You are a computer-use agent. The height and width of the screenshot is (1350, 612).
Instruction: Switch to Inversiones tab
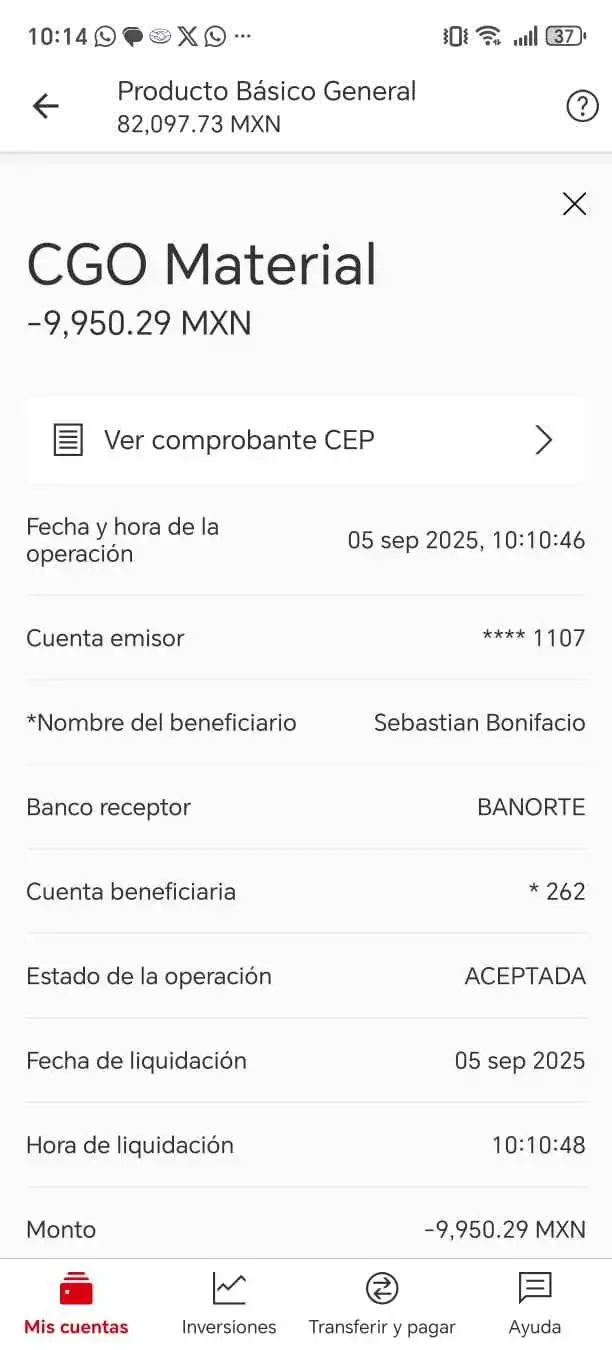coord(229,1303)
